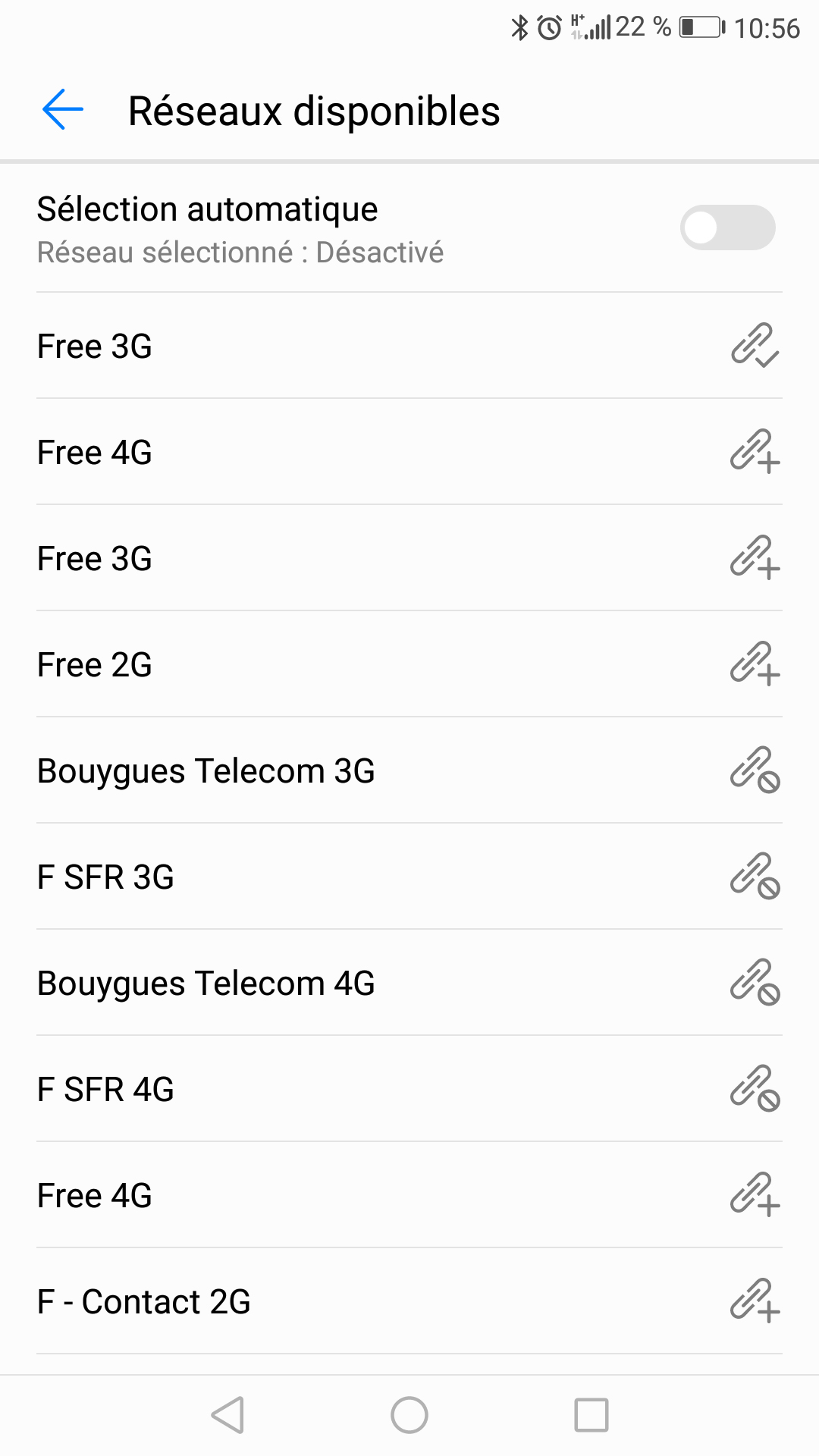Screen dimensions: 819x1456
Task: Choose the F SFR 3G network
Action: [409, 877]
